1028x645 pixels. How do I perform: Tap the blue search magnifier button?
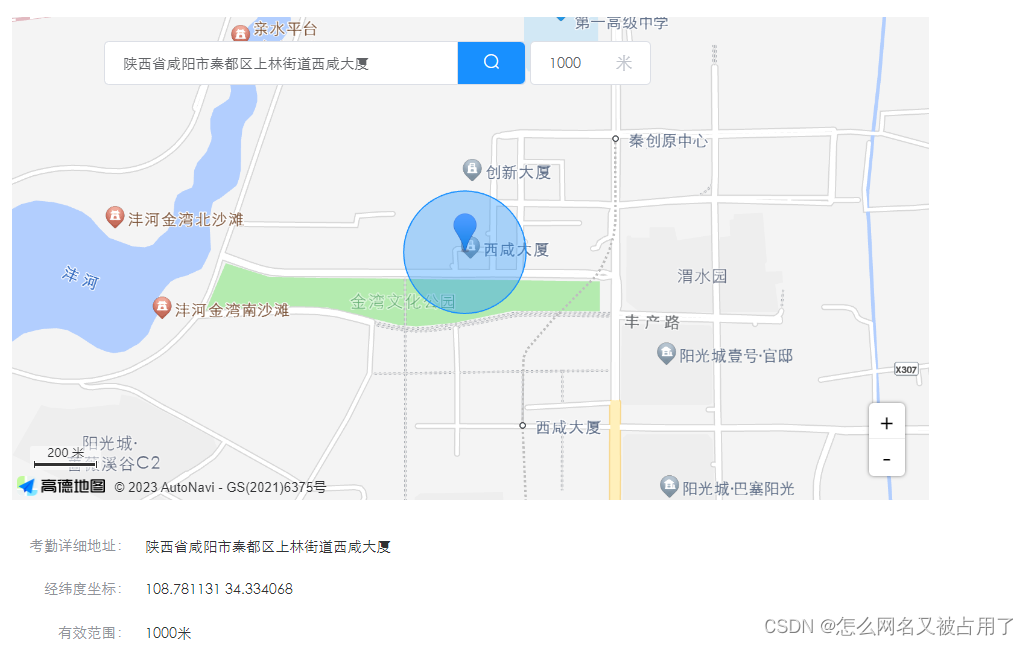[x=491, y=63]
